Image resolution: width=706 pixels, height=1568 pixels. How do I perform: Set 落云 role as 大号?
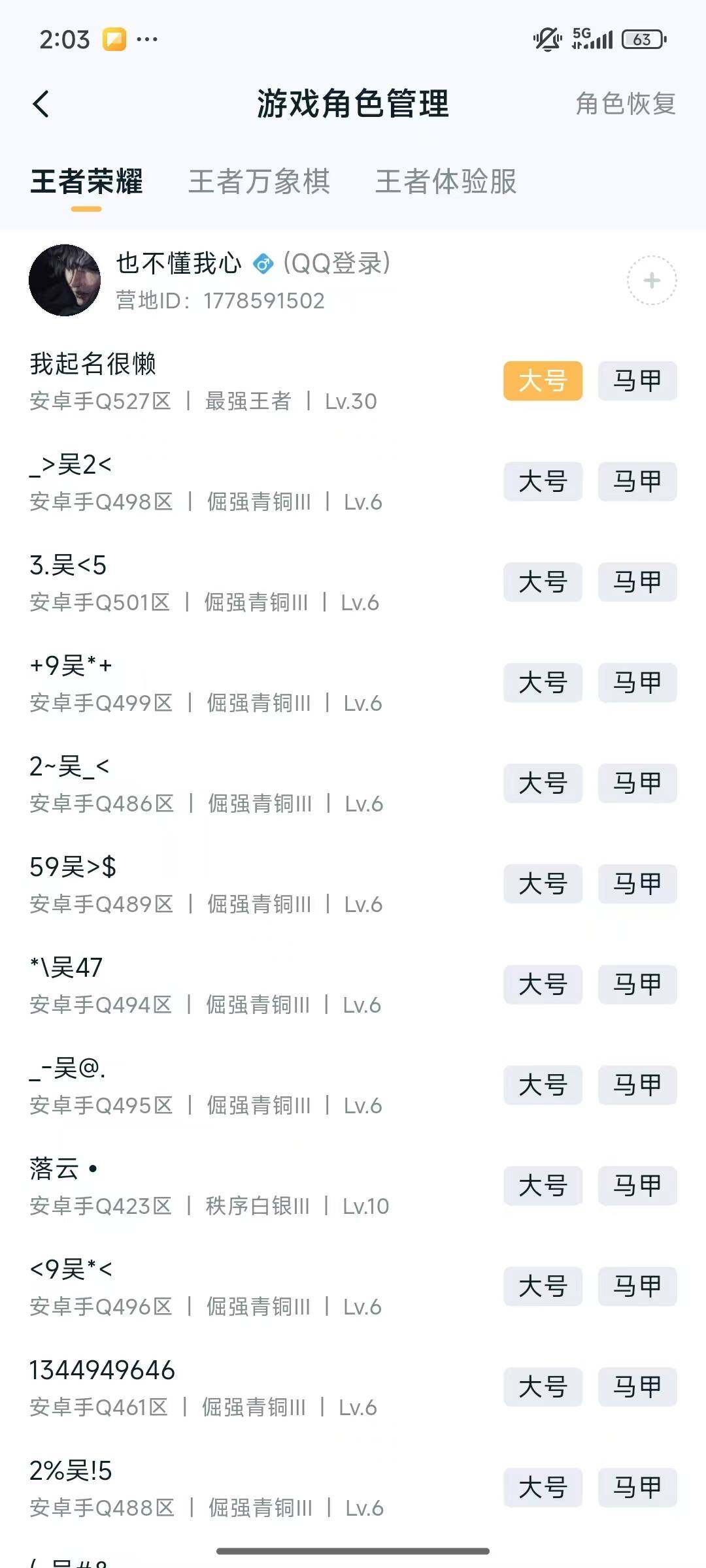click(x=543, y=1186)
